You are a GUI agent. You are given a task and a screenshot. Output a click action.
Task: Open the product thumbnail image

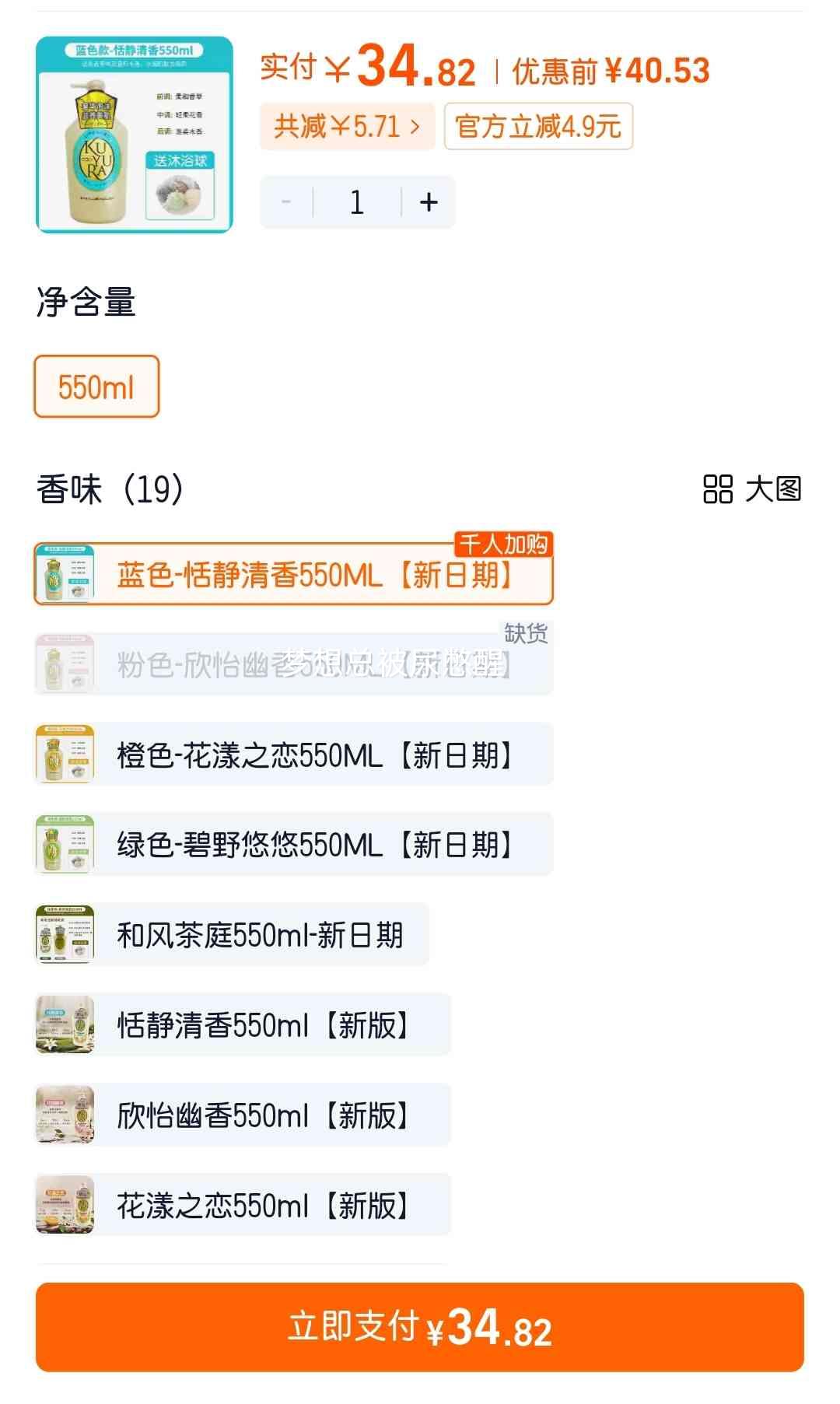(135, 135)
